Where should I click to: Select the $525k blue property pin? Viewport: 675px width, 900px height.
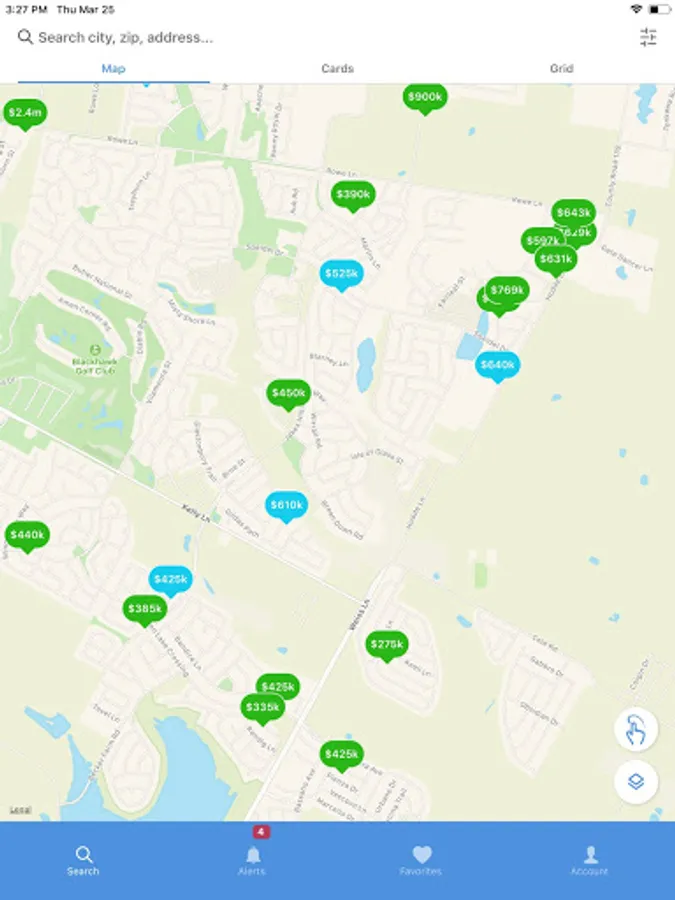342,275
